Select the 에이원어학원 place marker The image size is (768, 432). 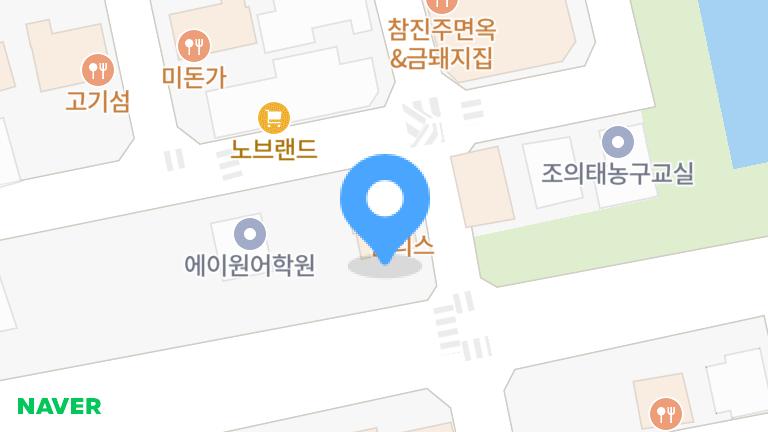249,235
